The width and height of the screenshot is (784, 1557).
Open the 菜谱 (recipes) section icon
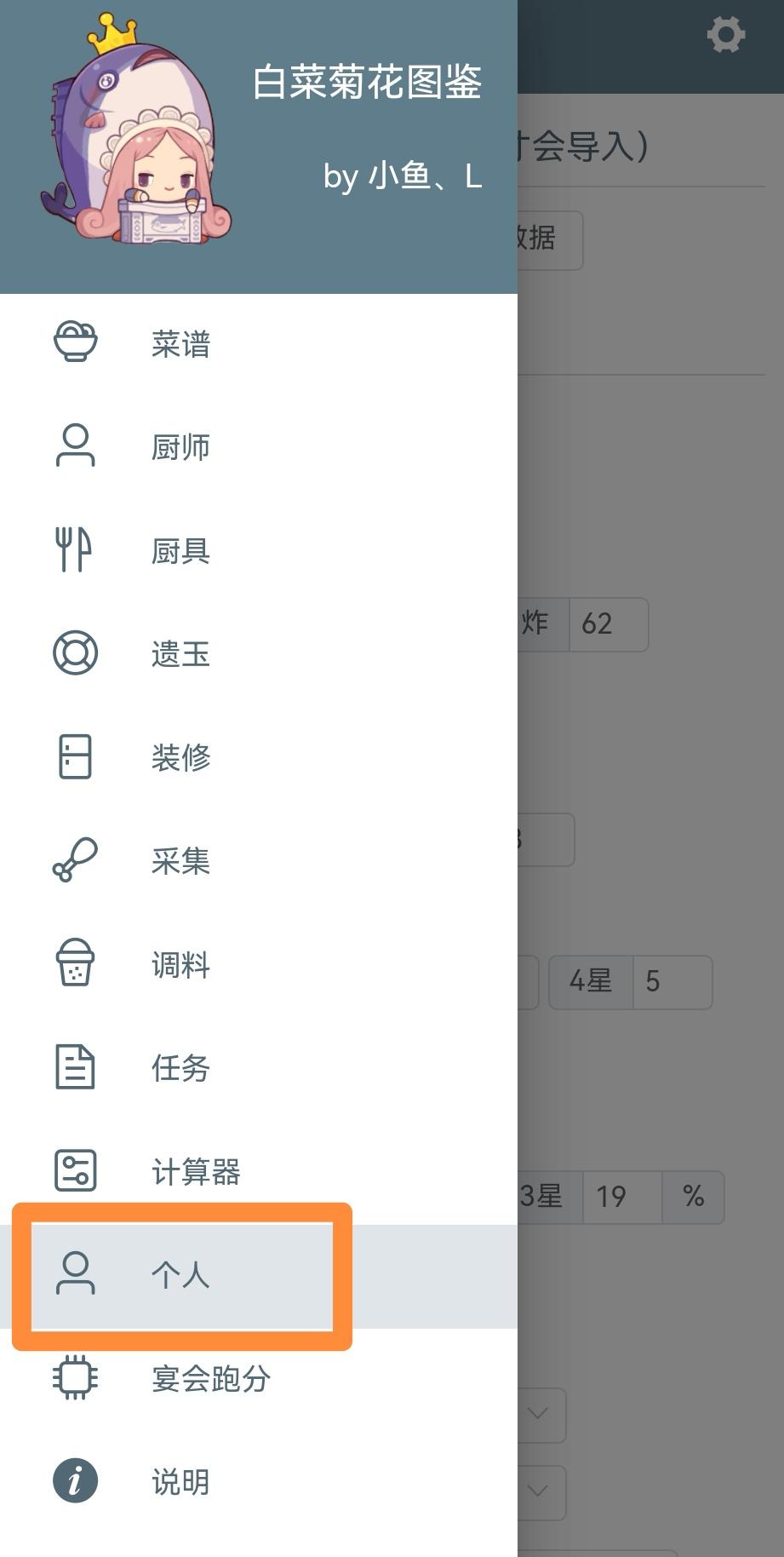[76, 340]
